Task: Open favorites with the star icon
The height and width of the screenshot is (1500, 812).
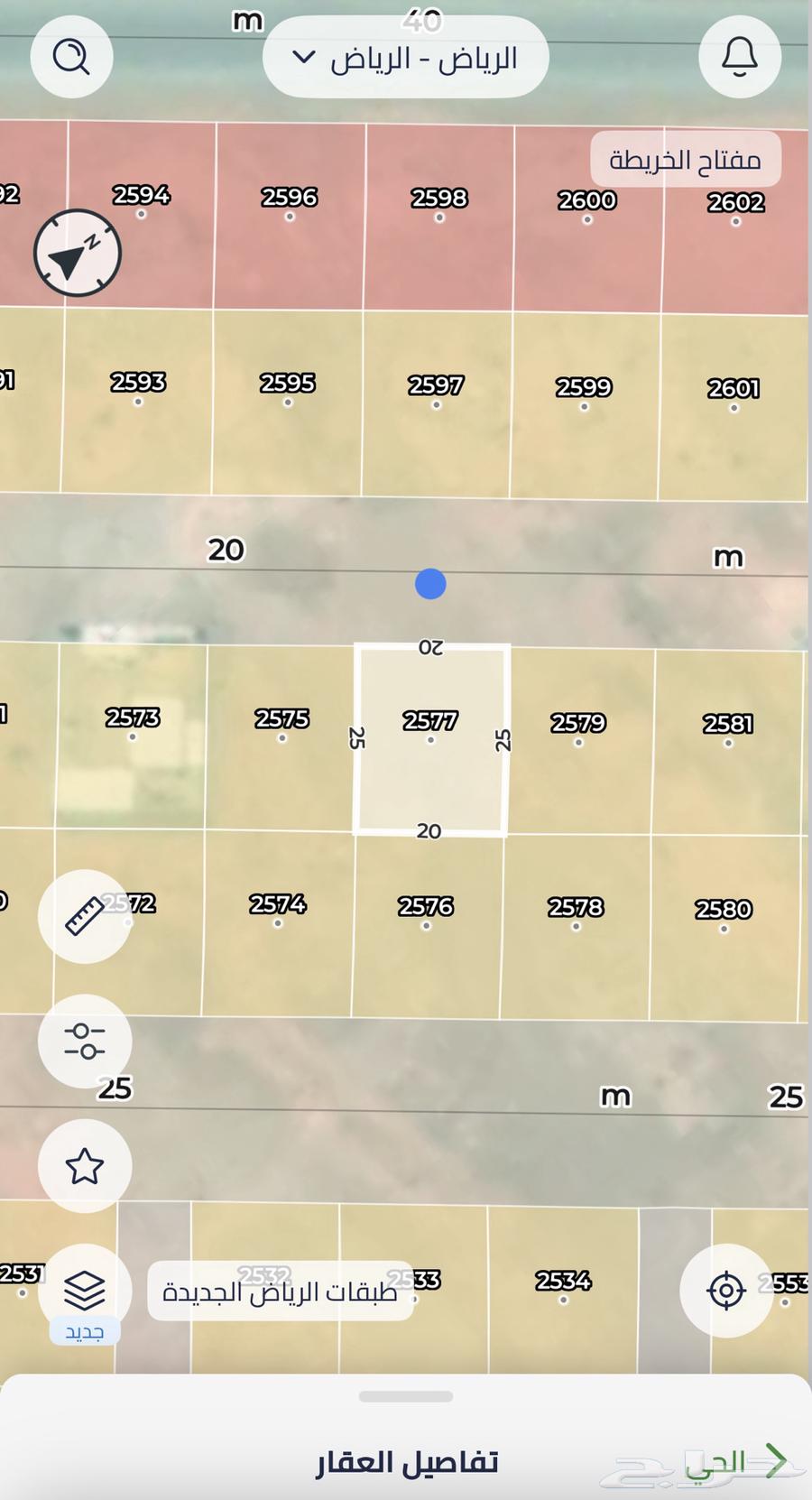Action: click(85, 1165)
